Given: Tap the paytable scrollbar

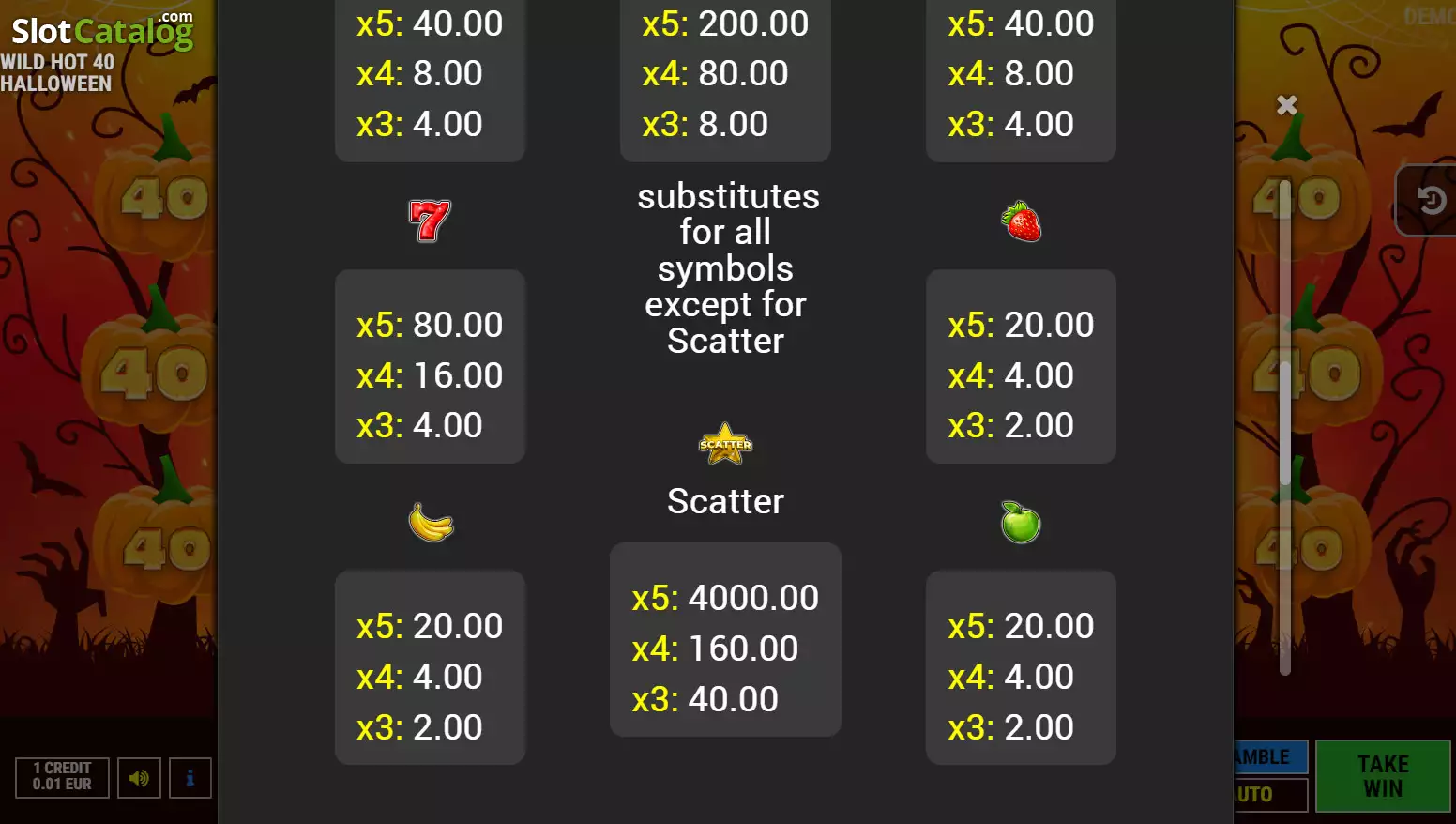Looking at the screenshot, I should pyautogui.click(x=1285, y=427).
